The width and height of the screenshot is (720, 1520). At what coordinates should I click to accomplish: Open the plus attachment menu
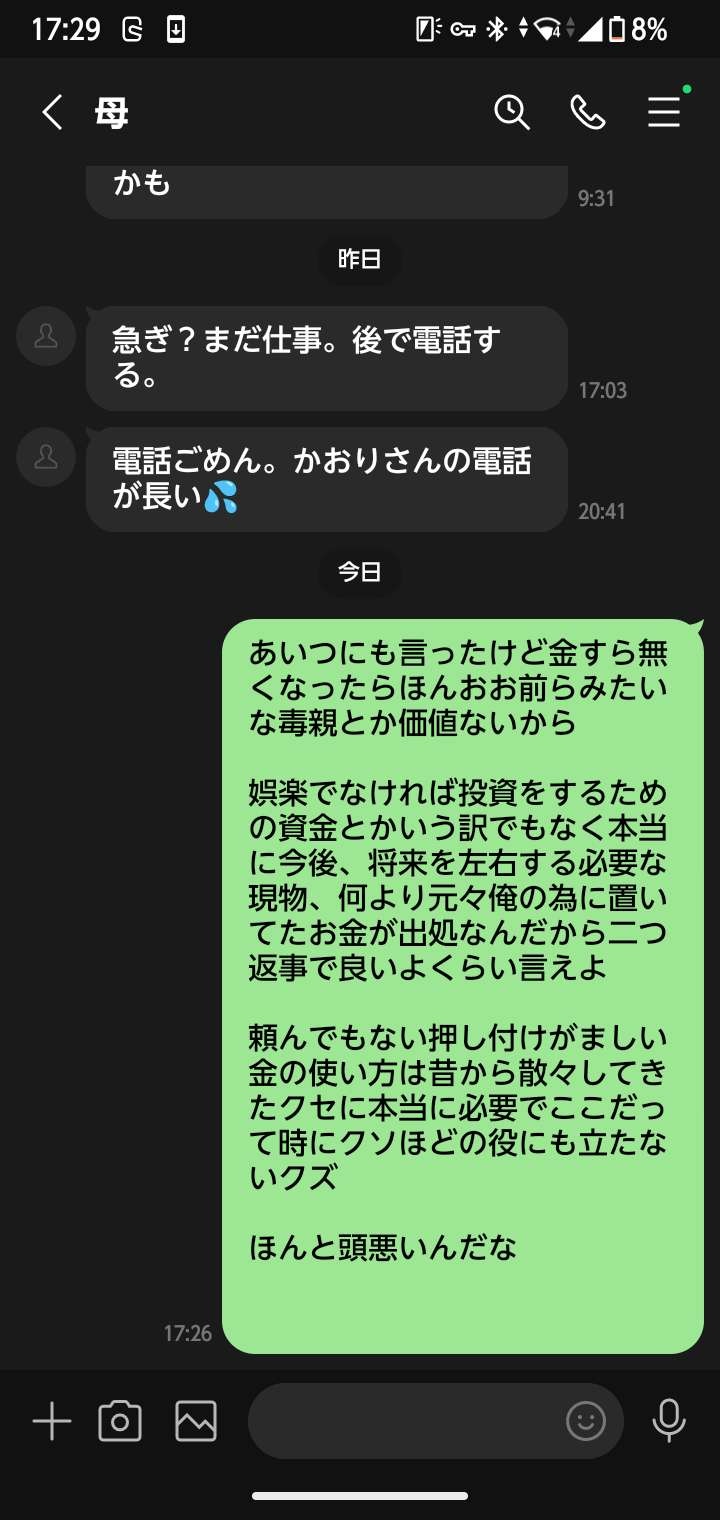pos(52,1420)
